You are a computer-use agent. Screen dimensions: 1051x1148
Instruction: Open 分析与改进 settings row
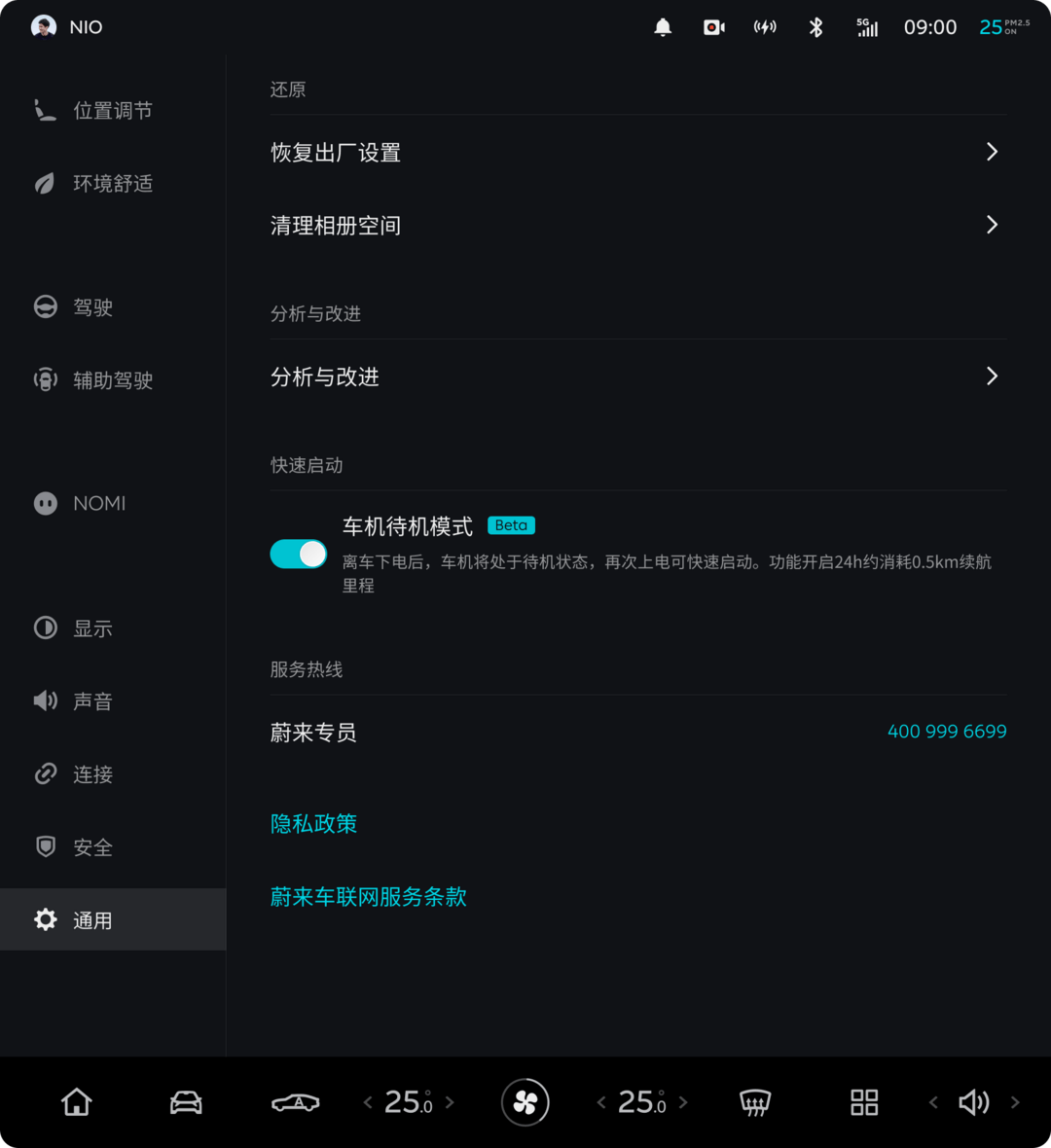point(637,377)
